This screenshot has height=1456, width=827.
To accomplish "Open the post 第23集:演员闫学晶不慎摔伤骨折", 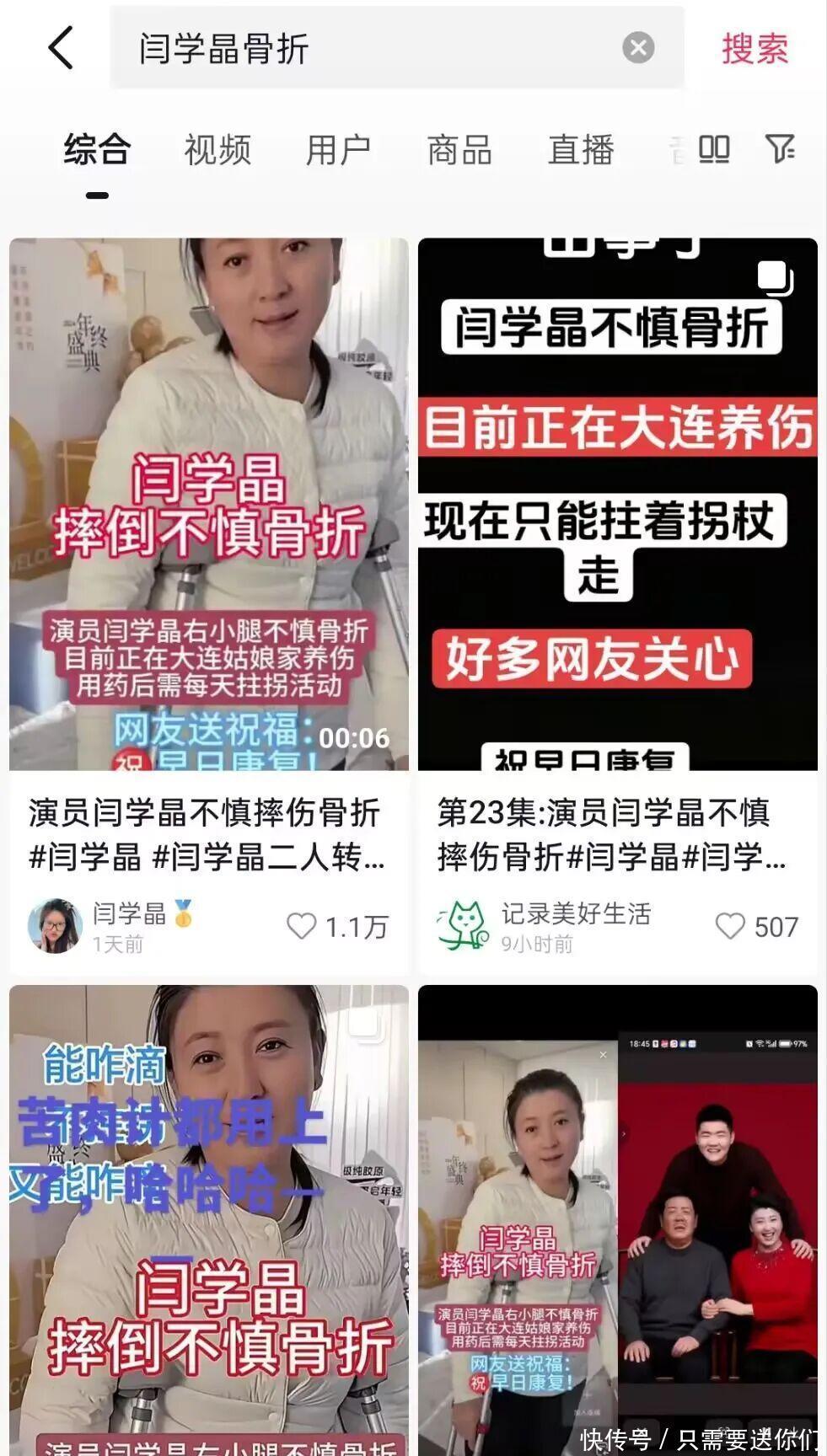I will click(617, 504).
